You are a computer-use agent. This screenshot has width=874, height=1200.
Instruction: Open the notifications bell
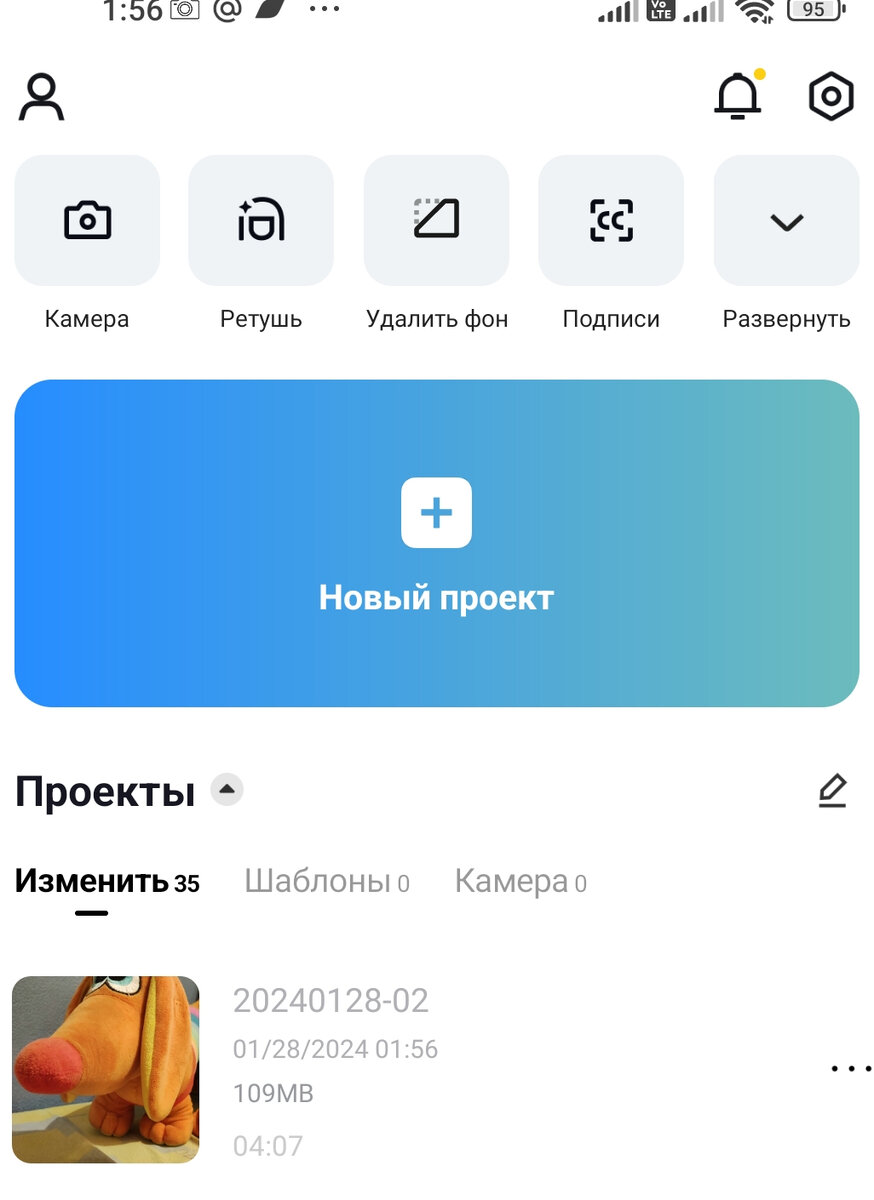(739, 95)
